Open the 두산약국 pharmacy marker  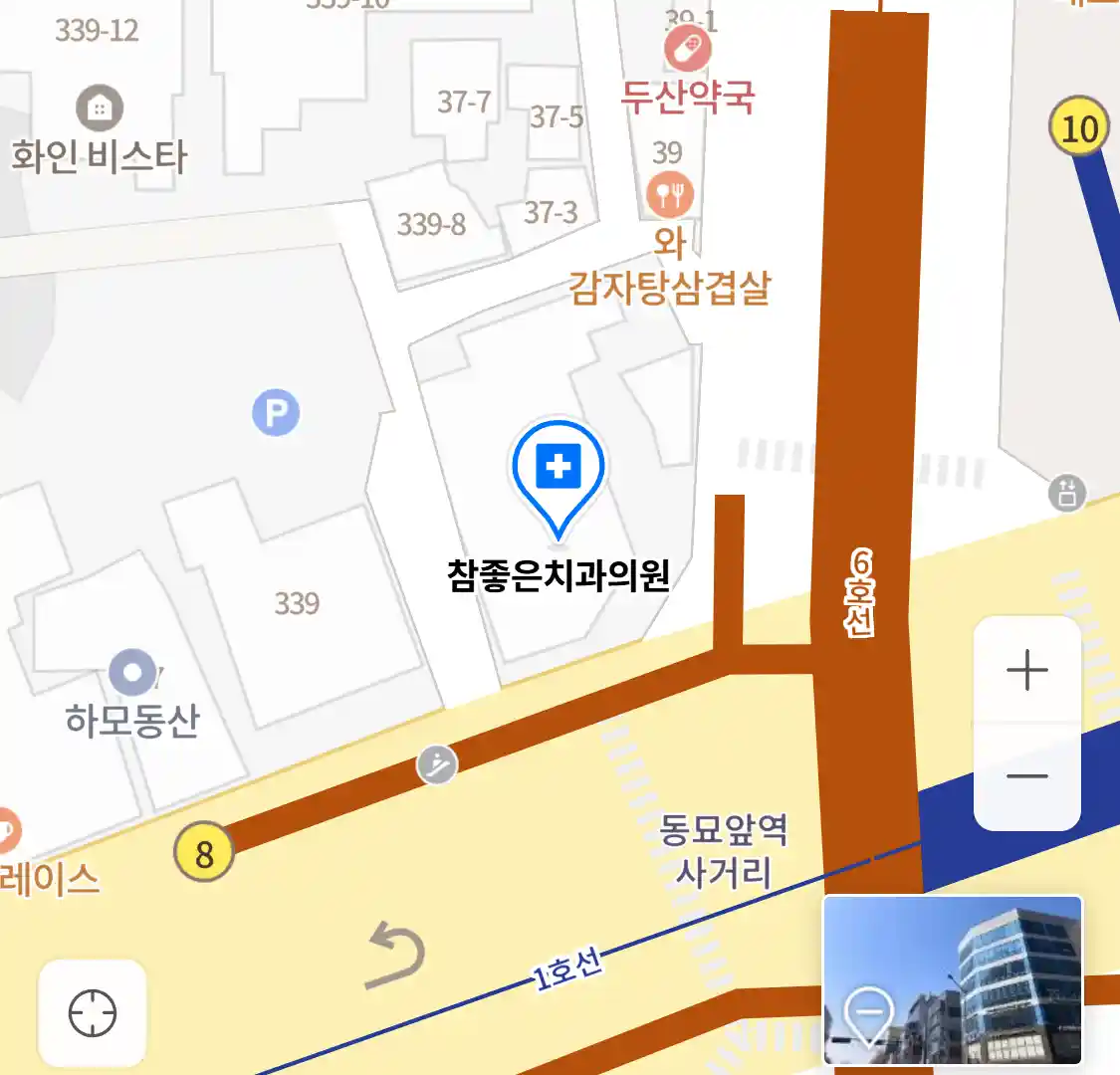pyautogui.click(x=687, y=49)
